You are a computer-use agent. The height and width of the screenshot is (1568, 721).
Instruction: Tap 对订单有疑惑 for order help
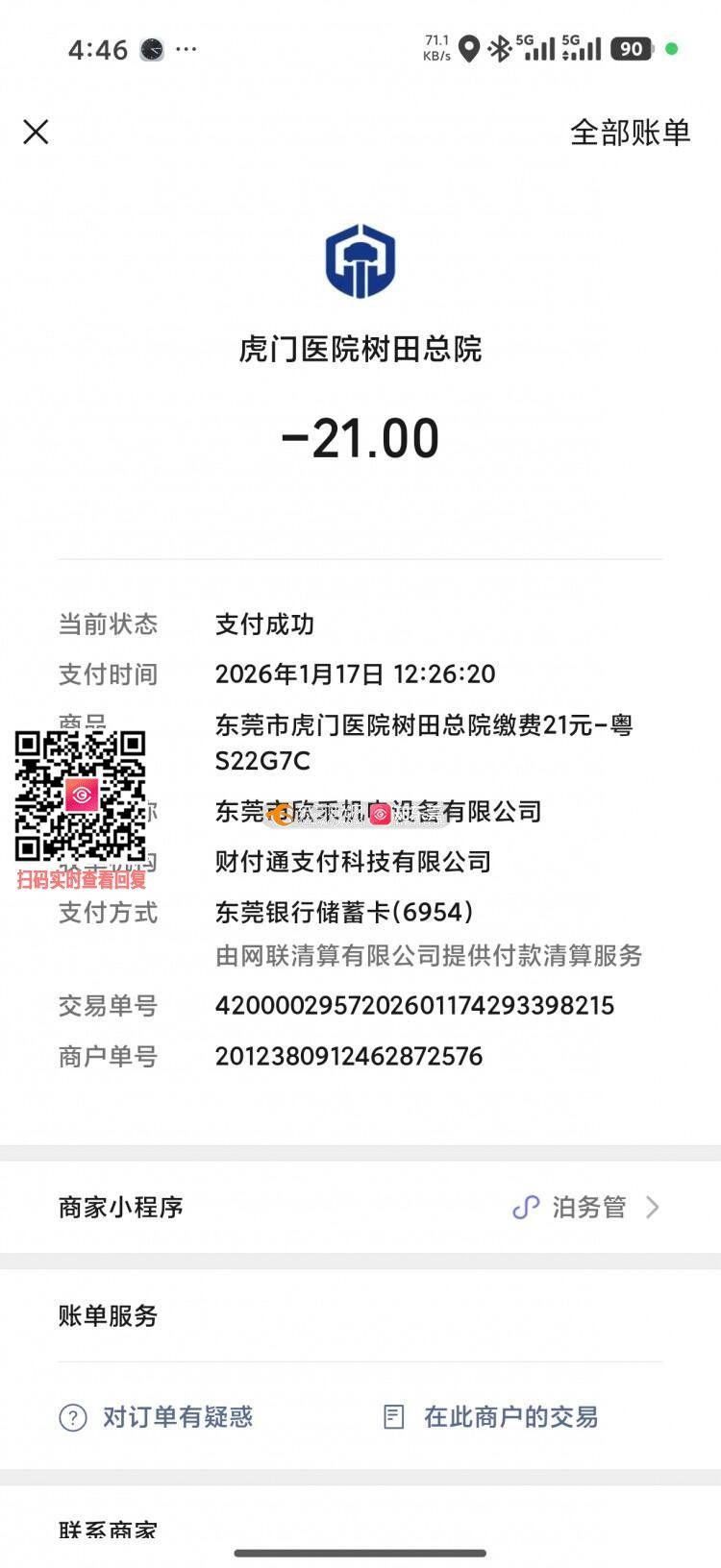(x=157, y=1416)
